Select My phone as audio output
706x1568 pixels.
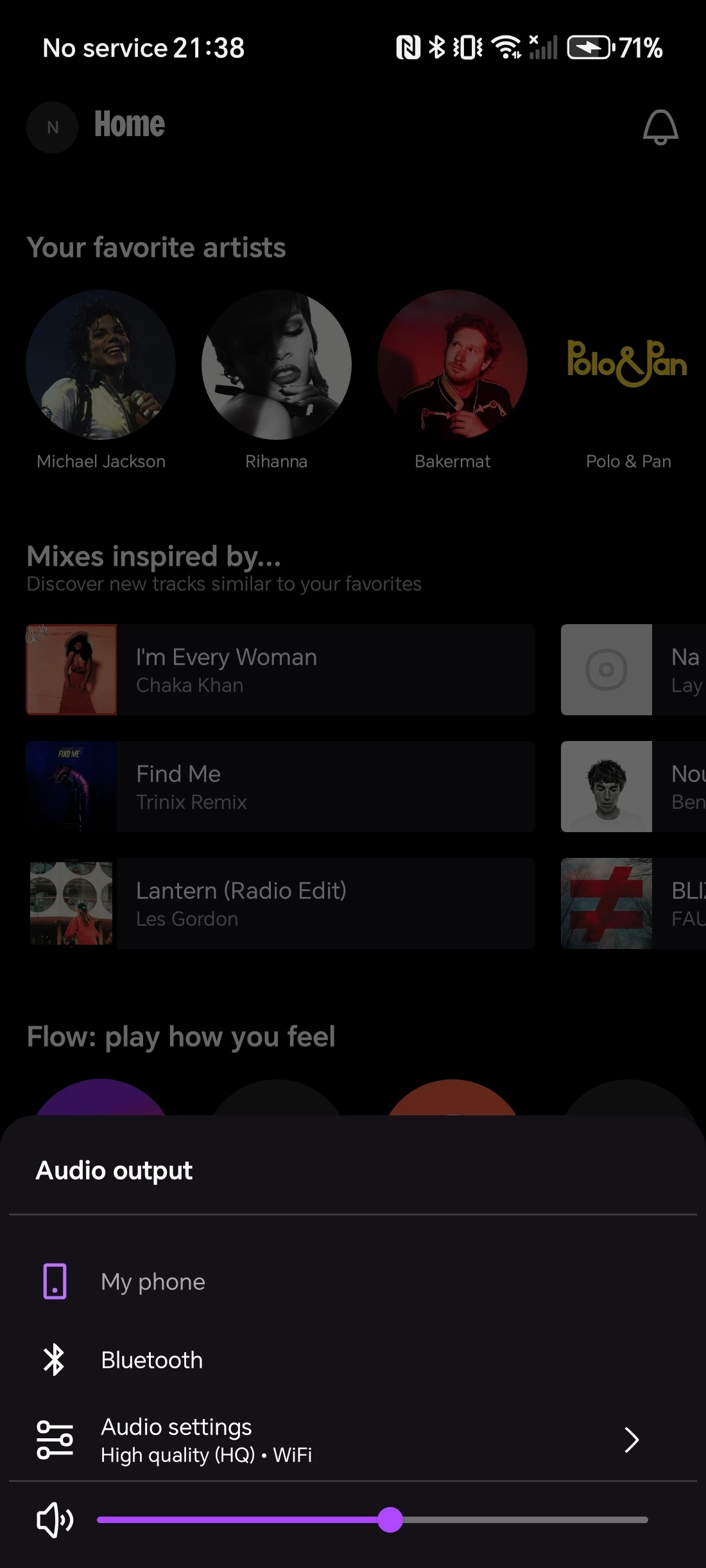point(153,1282)
